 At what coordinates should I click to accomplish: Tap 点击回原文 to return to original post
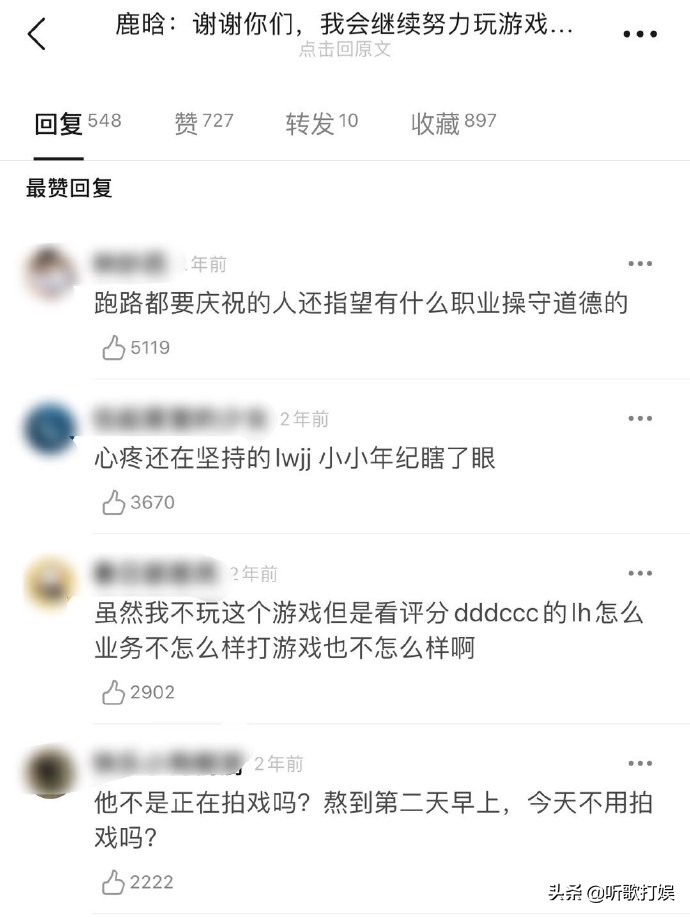(344, 50)
